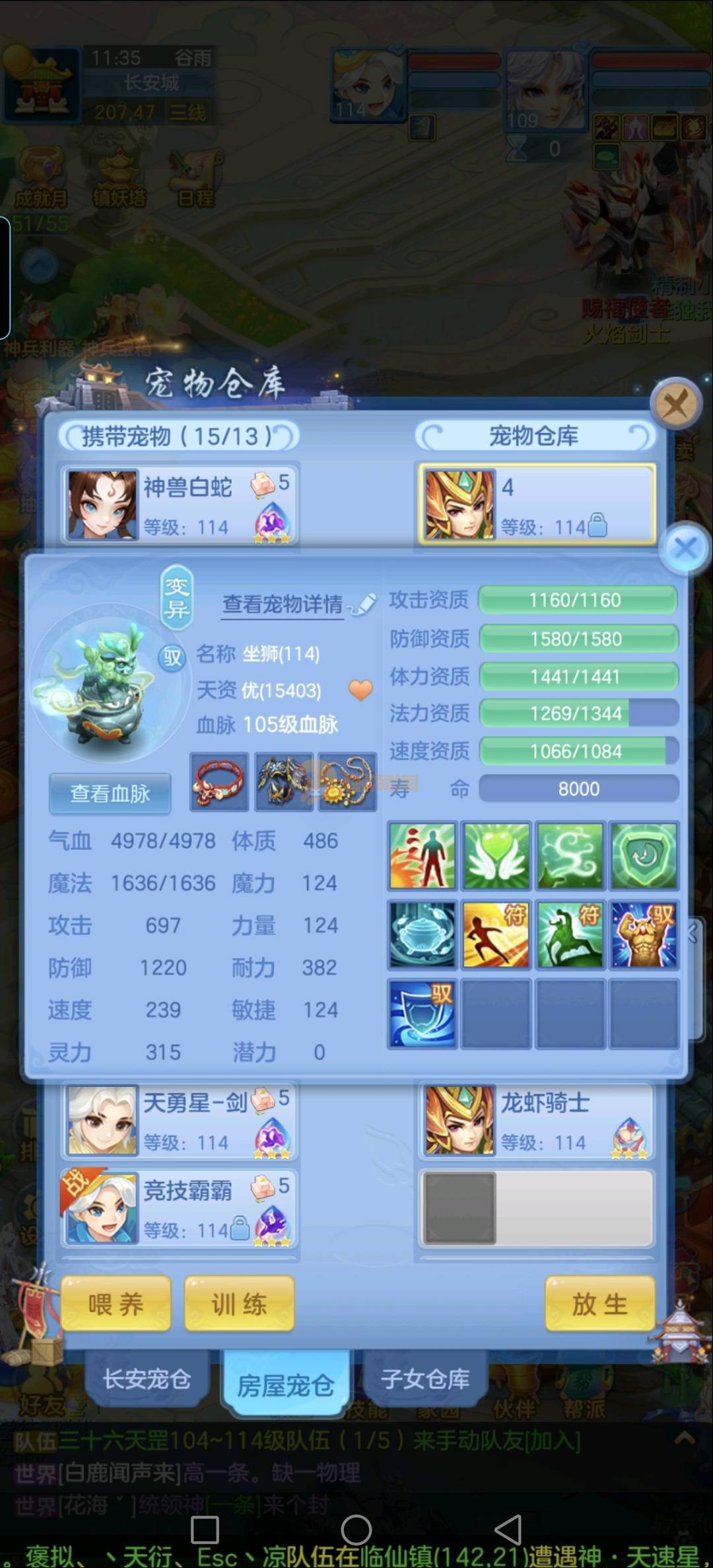Switch to 长安宠仓 tab
713x1568 pixels.
pyautogui.click(x=147, y=1379)
